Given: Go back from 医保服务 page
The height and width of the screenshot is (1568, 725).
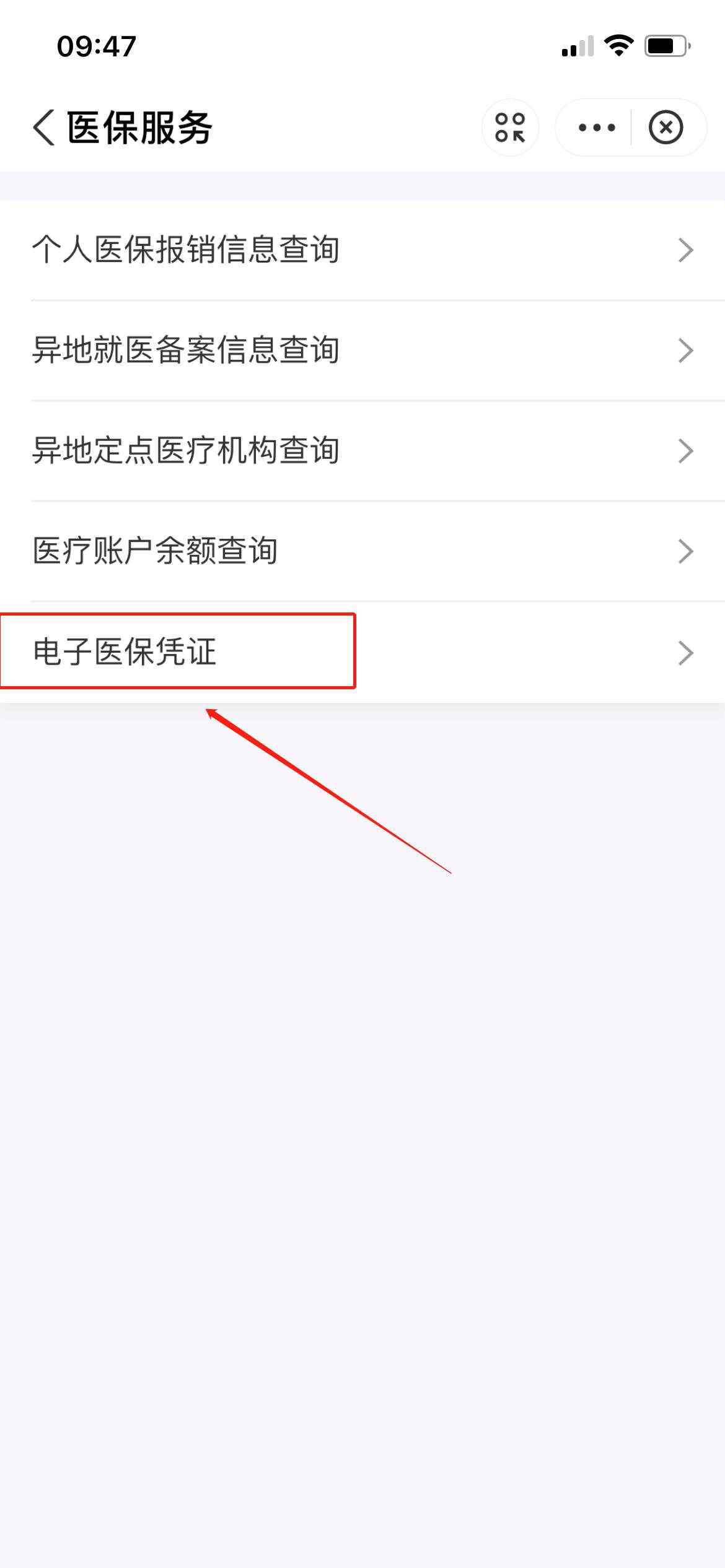Looking at the screenshot, I should point(45,128).
